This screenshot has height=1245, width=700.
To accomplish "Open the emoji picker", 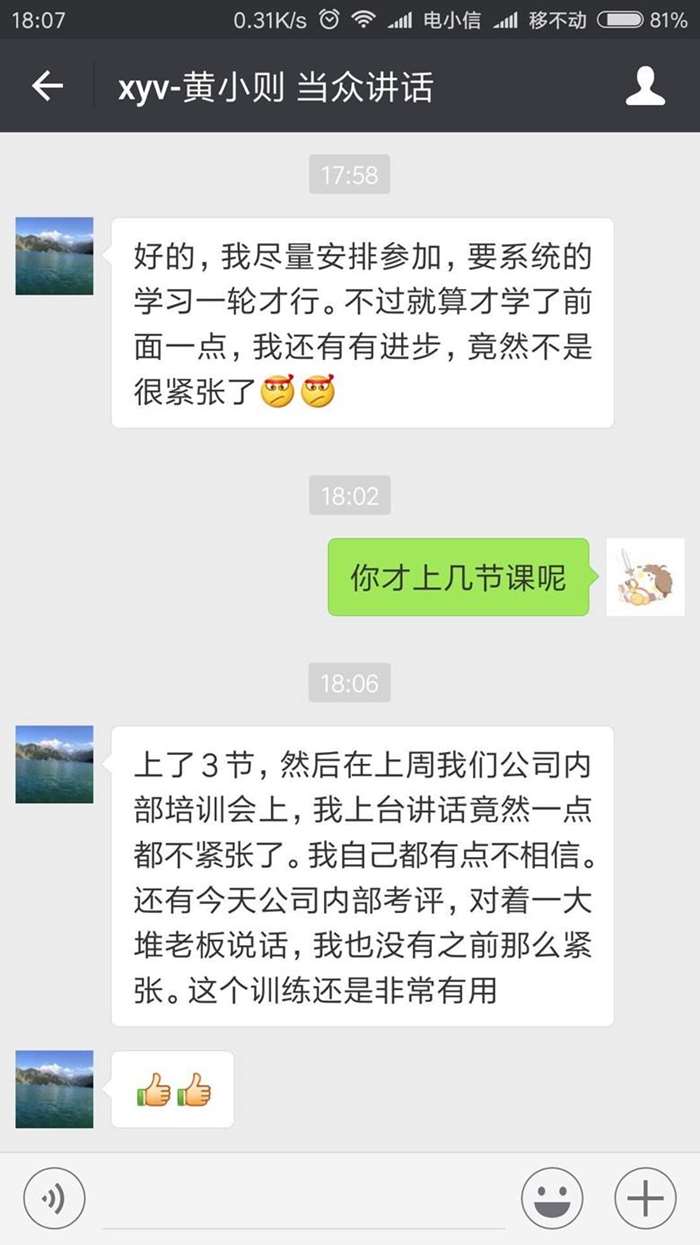I will coord(552,1197).
